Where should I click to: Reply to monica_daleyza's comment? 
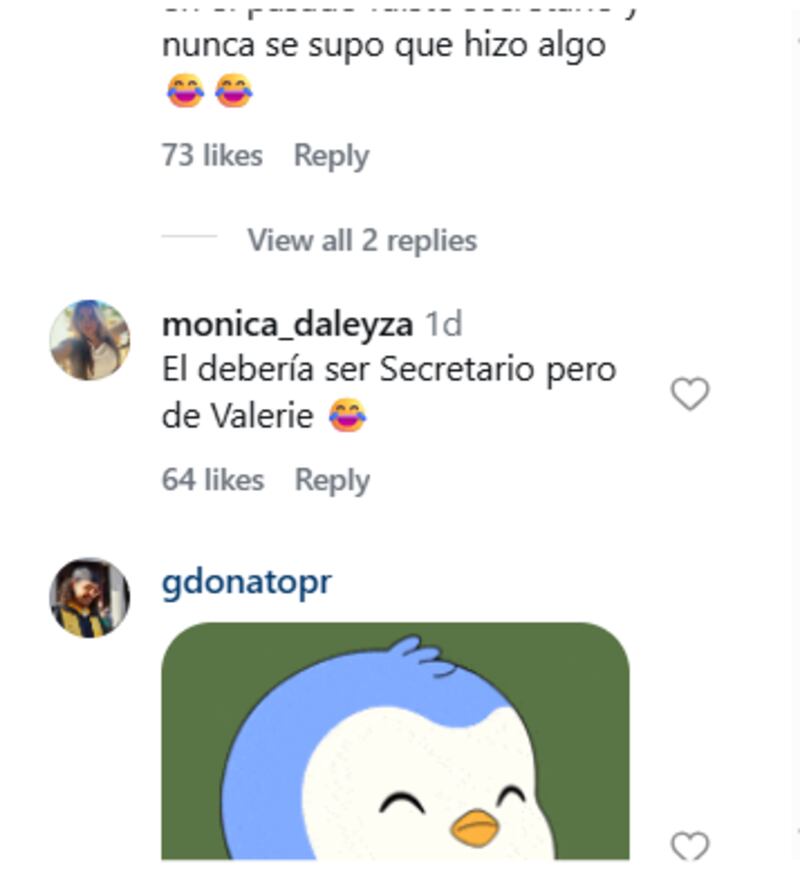(x=331, y=480)
